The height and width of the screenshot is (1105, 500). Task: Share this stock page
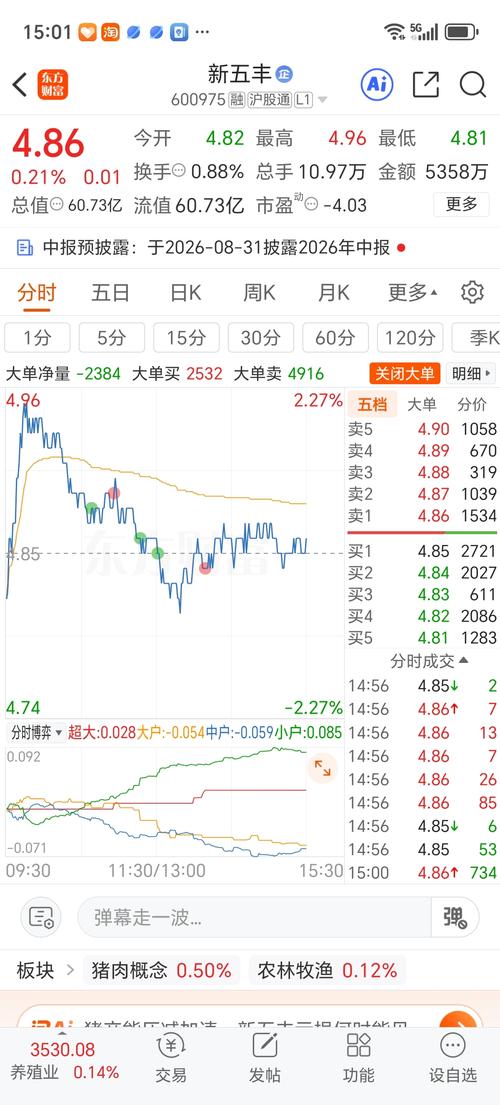click(x=425, y=85)
